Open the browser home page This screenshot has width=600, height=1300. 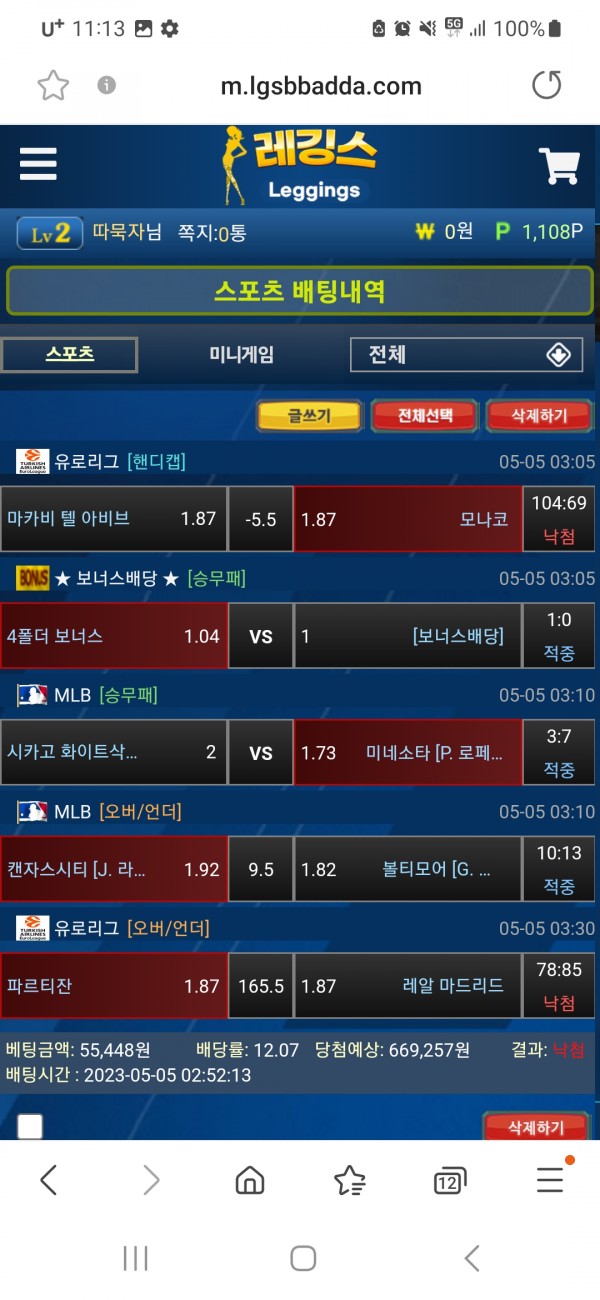[249, 1181]
